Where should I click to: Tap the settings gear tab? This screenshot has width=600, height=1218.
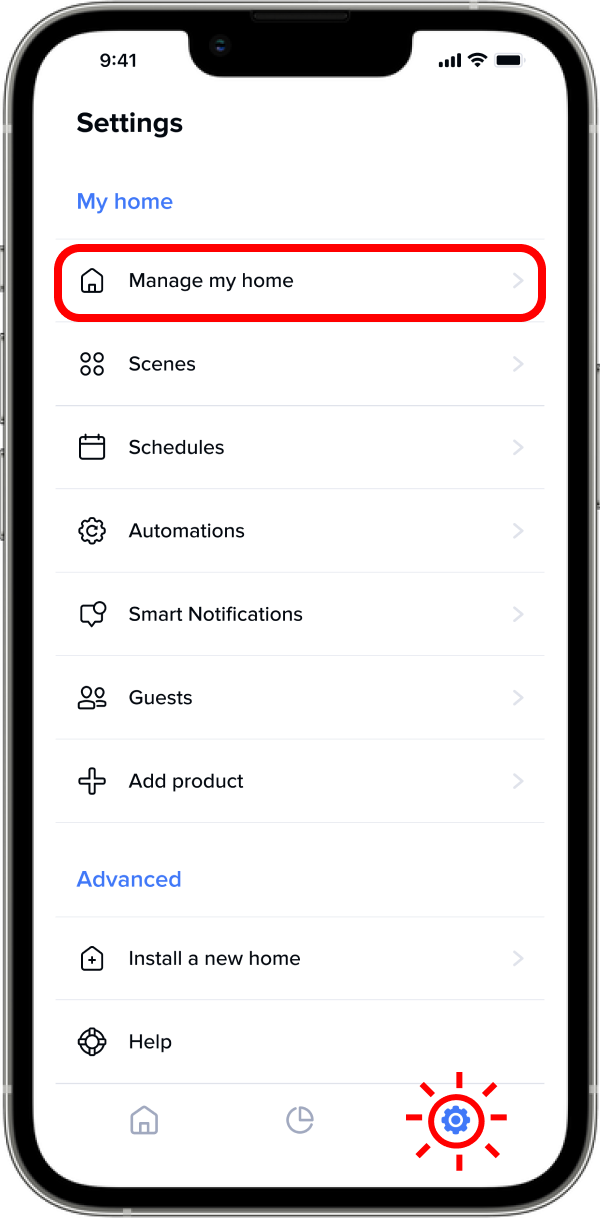[456, 1119]
